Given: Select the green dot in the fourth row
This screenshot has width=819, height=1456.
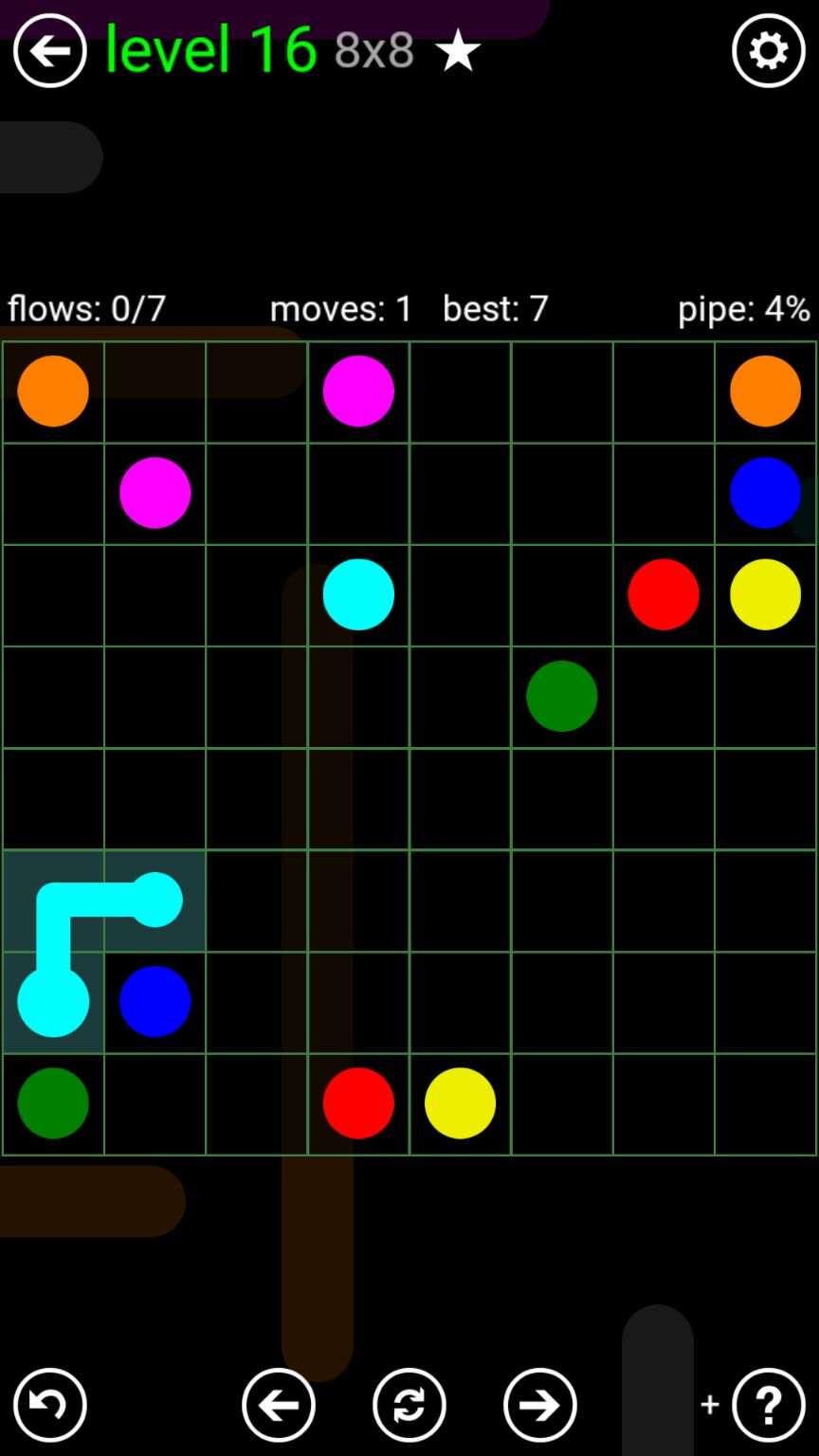Looking at the screenshot, I should tap(561, 696).
